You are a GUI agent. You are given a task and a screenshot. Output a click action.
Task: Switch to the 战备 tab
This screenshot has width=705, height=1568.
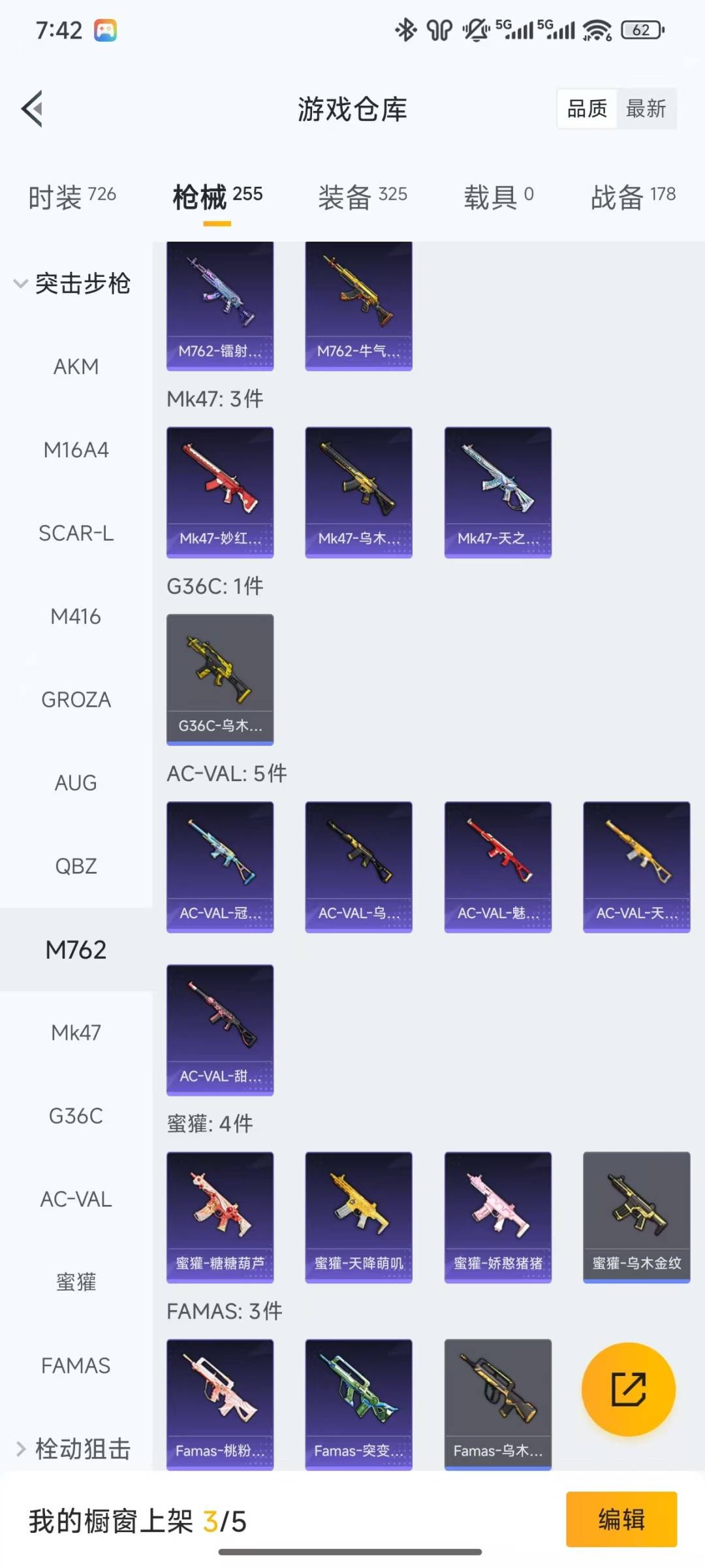(633, 196)
